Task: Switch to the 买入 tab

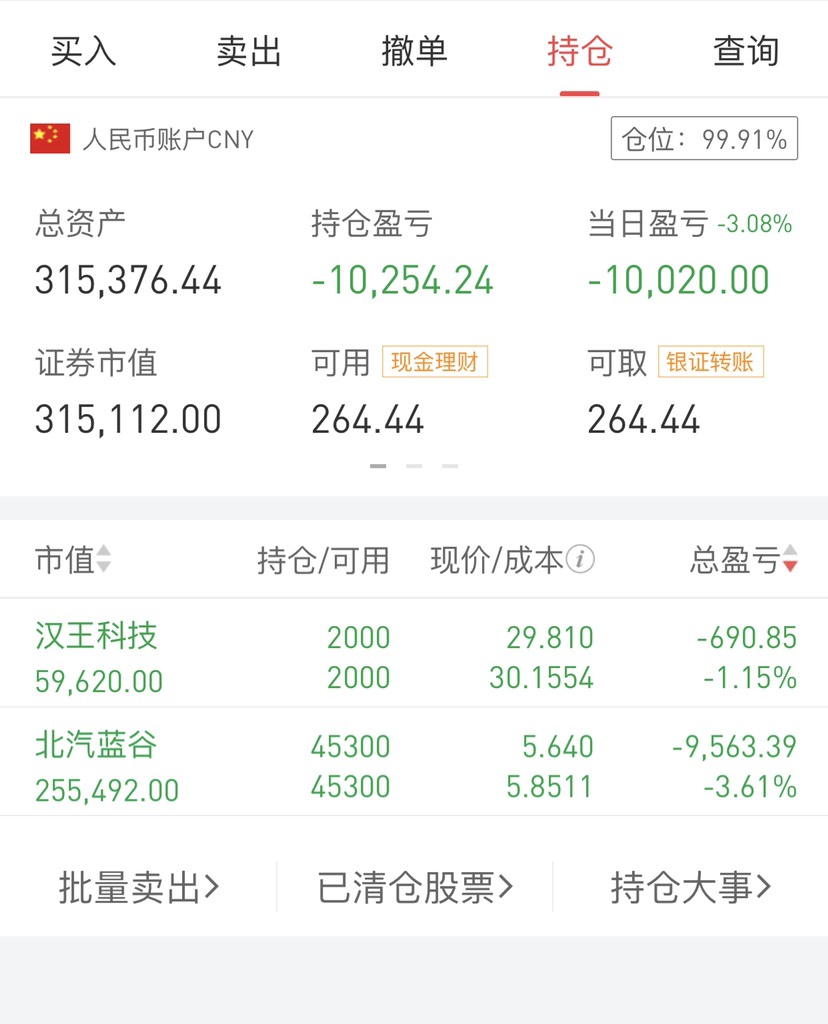Action: tap(84, 51)
